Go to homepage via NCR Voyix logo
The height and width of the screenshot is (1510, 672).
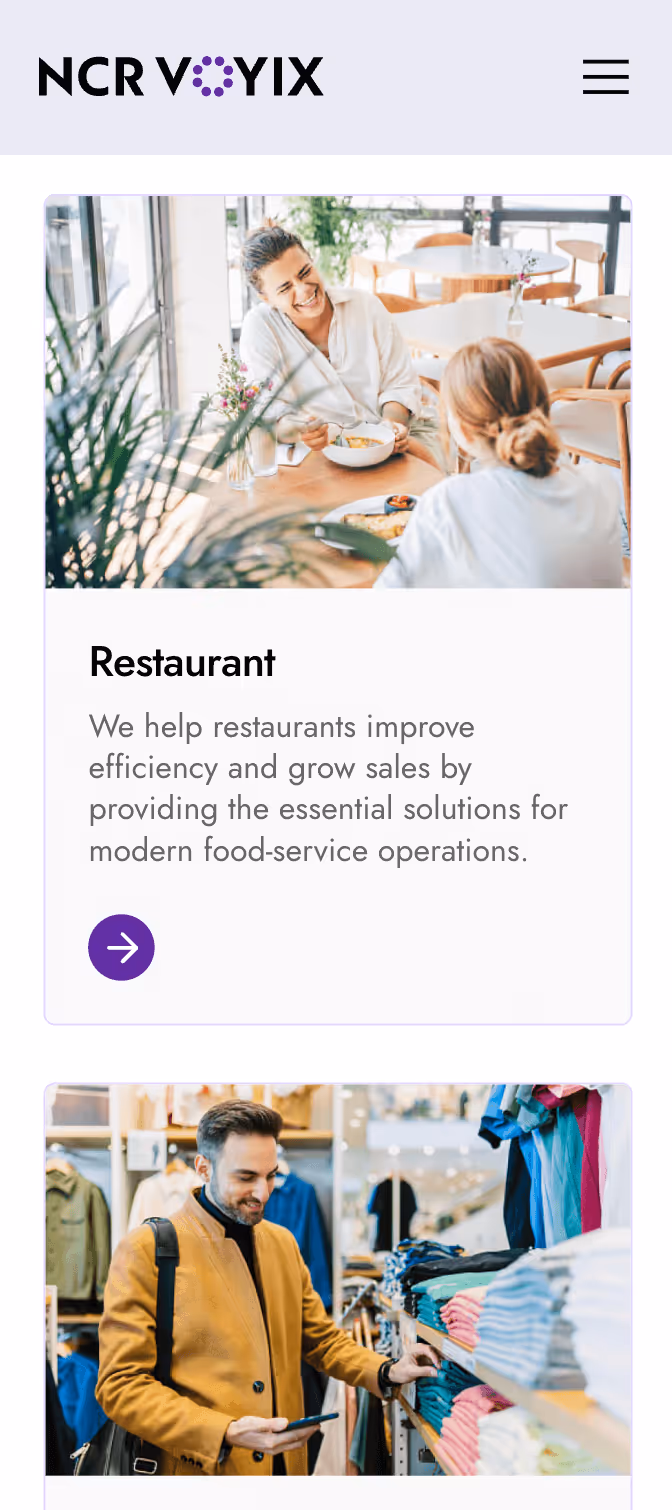click(x=181, y=77)
